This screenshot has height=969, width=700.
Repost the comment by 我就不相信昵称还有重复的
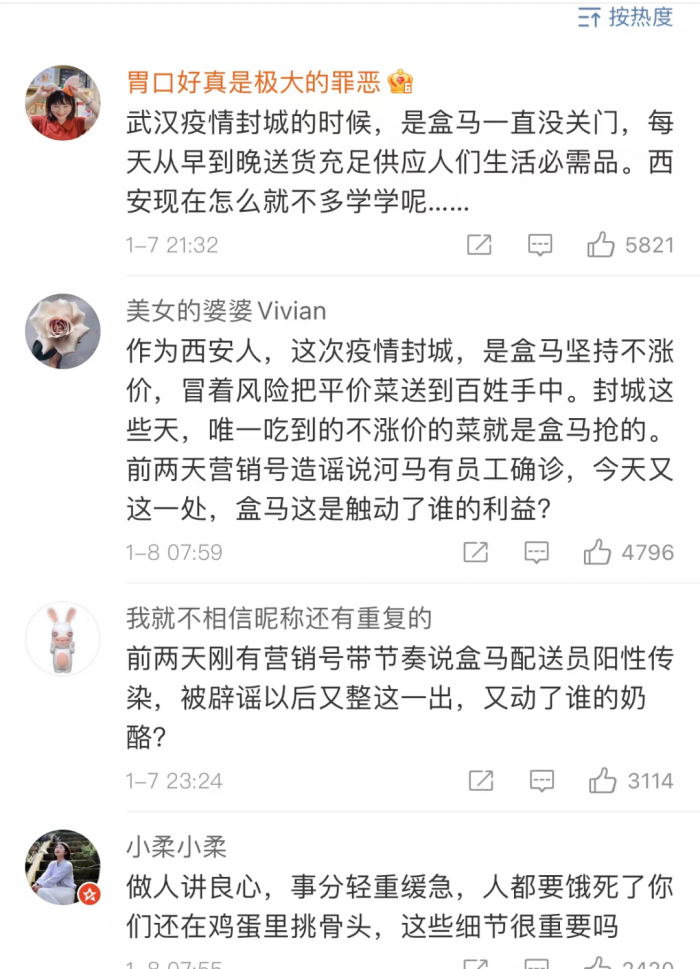click(481, 780)
